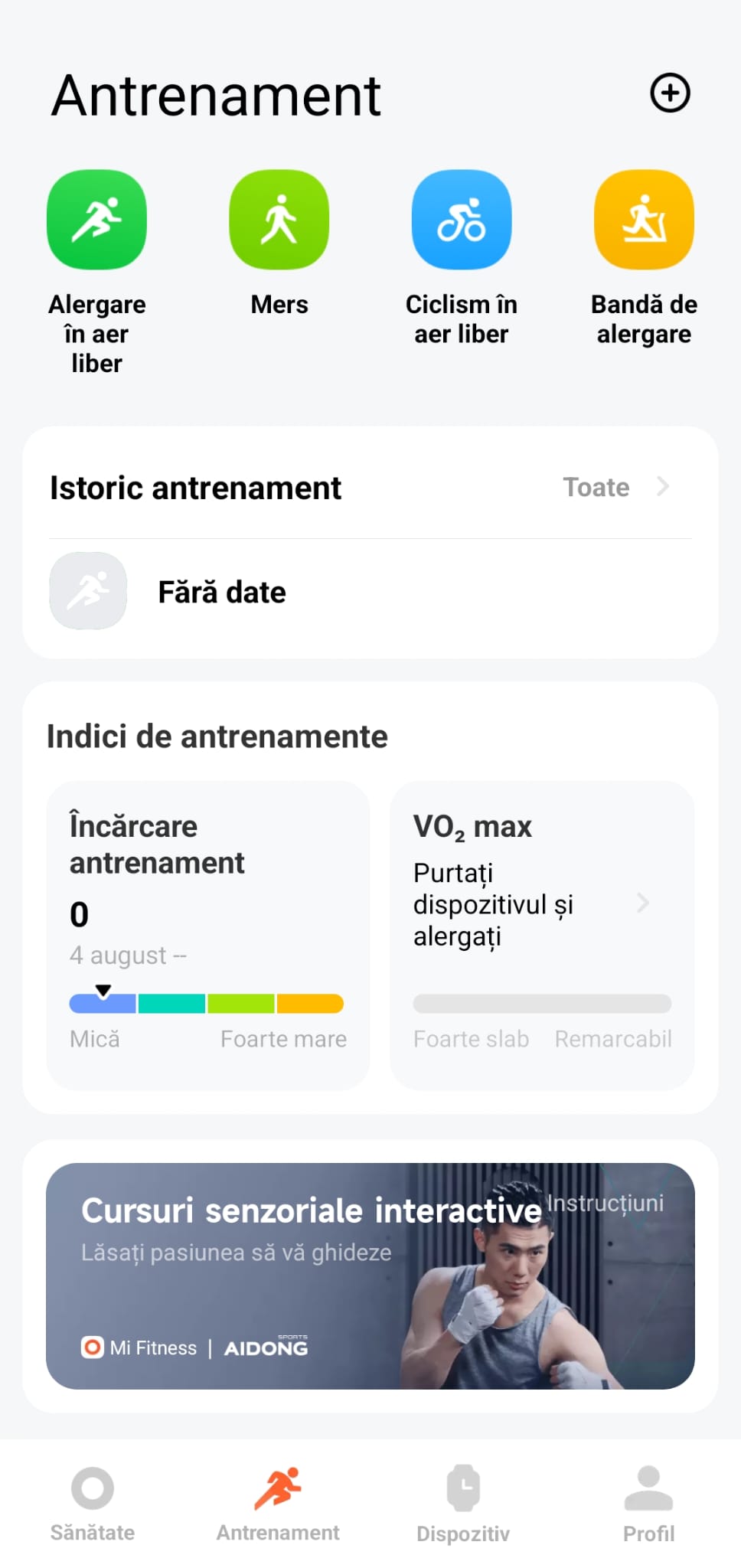Screen dimensions: 741x1568
Task: Select the Mers walking workout
Action: point(279,220)
